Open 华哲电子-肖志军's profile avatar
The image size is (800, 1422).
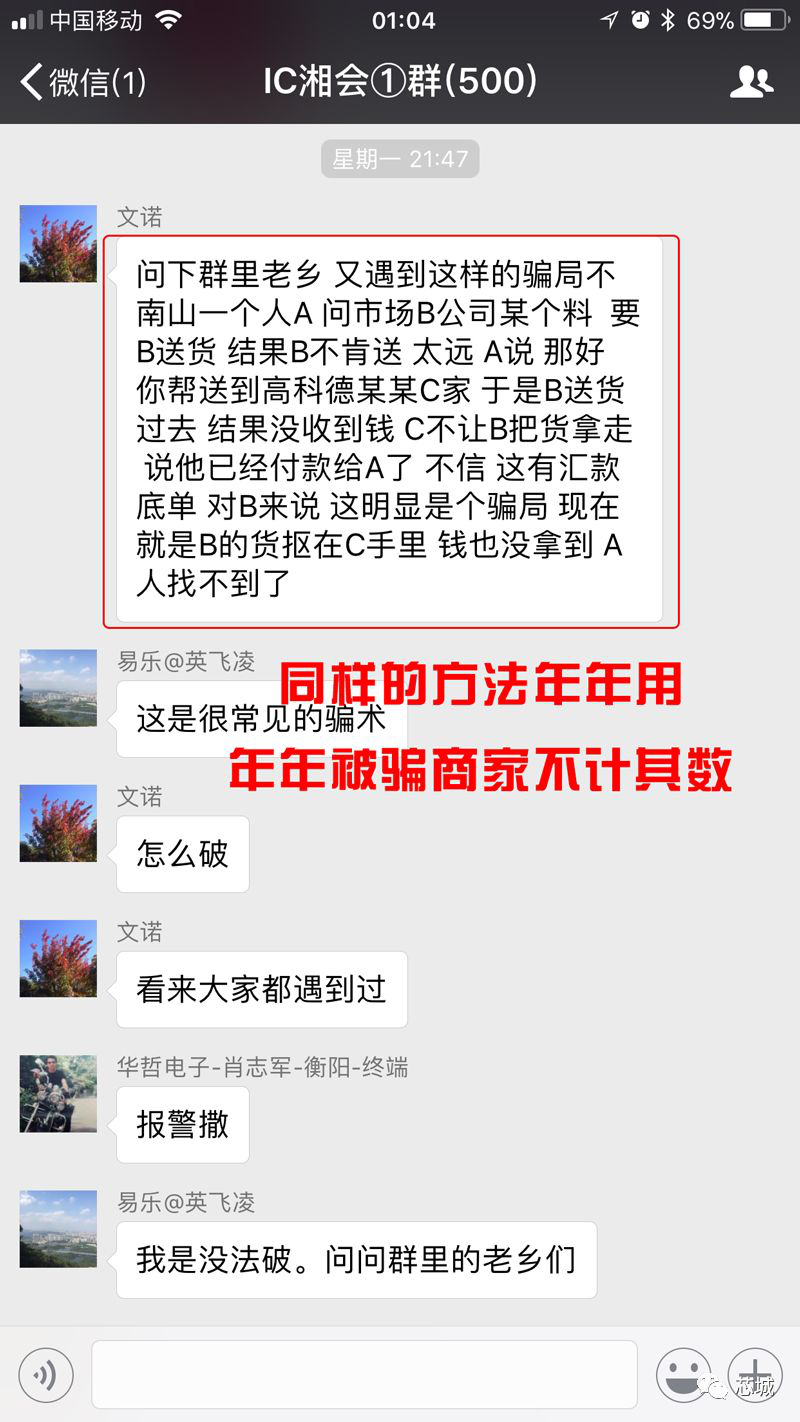click(58, 1093)
